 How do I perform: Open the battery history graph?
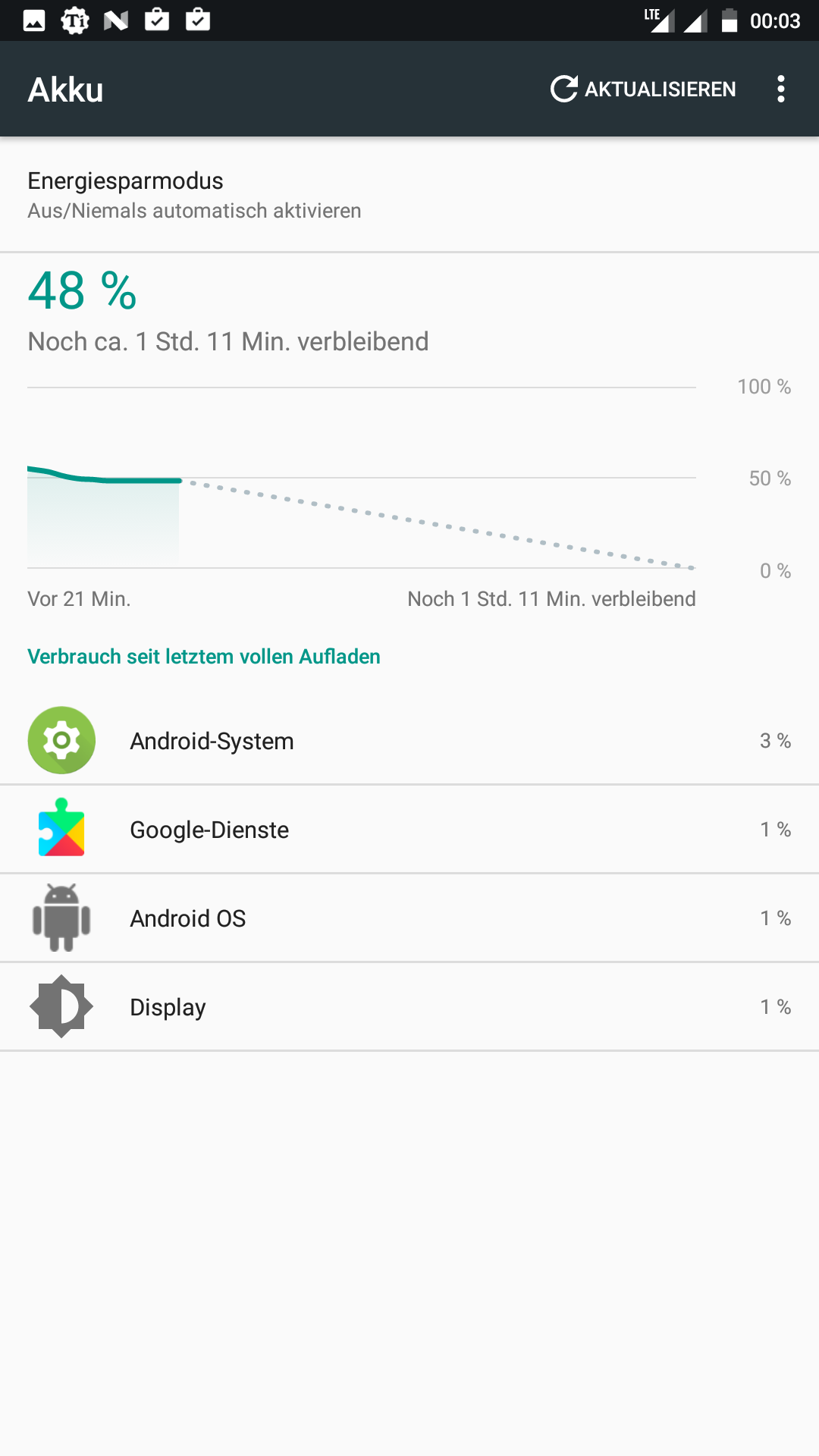pos(409,440)
